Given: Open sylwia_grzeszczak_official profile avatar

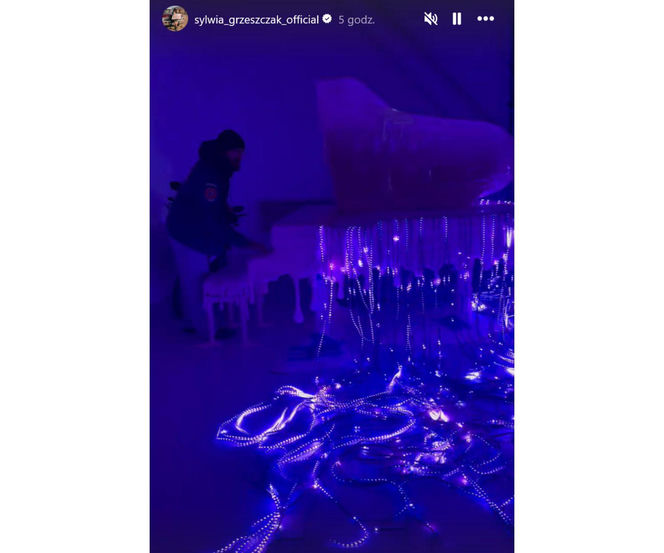Looking at the screenshot, I should coord(175,18).
